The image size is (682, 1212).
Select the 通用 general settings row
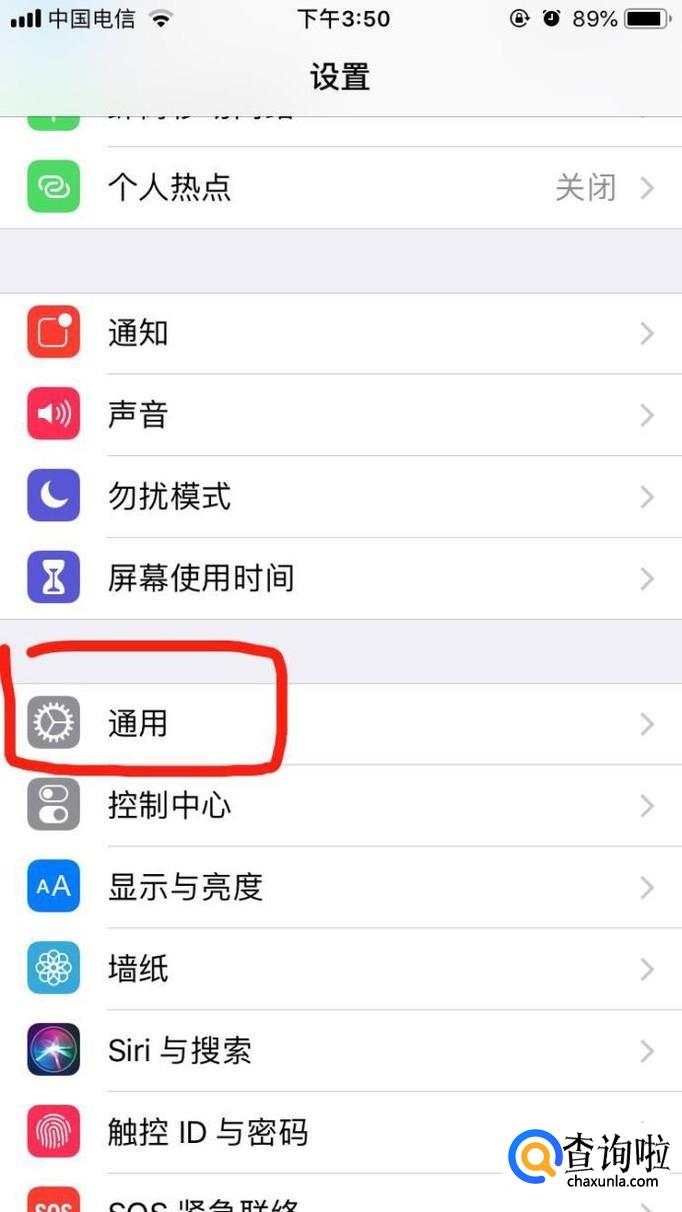pos(341,724)
